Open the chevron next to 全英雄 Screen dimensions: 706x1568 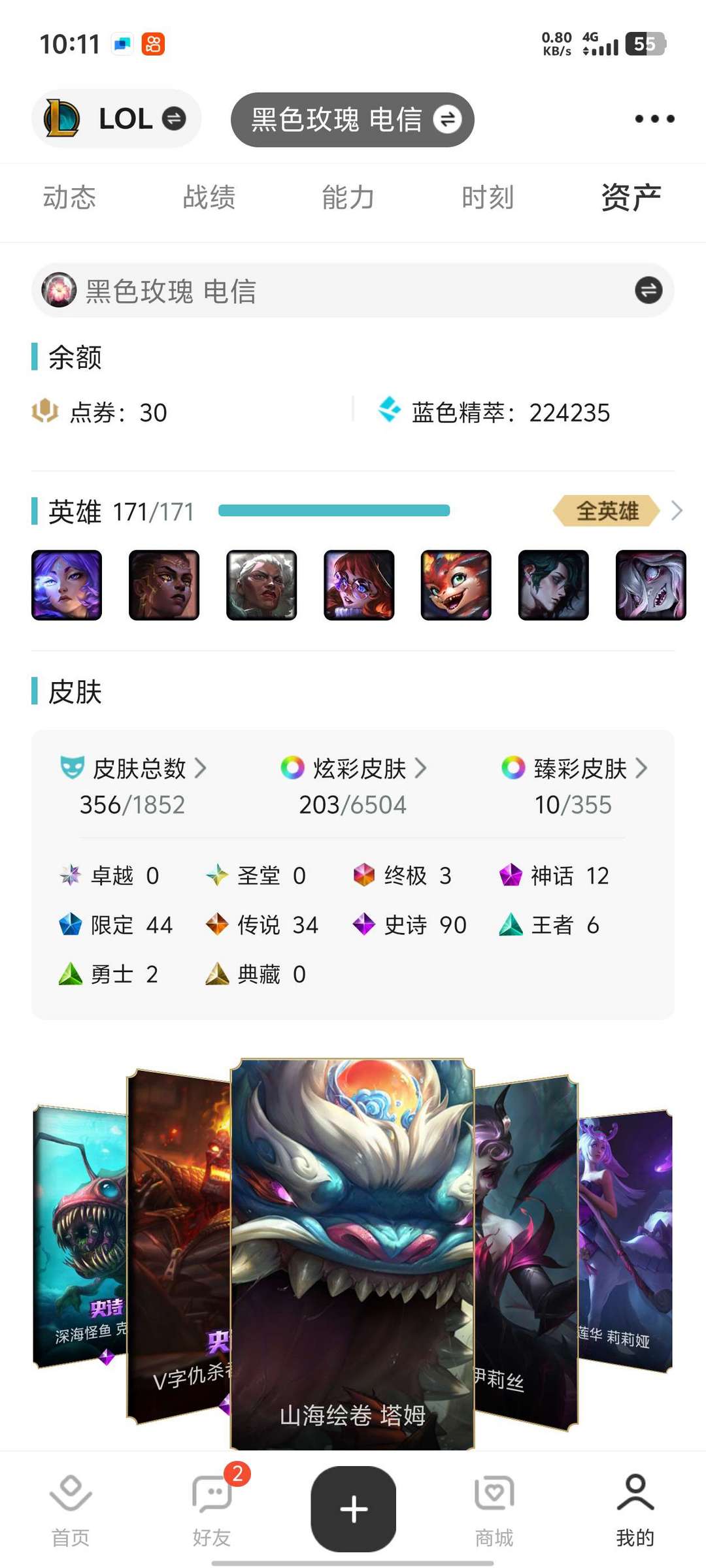(x=677, y=512)
